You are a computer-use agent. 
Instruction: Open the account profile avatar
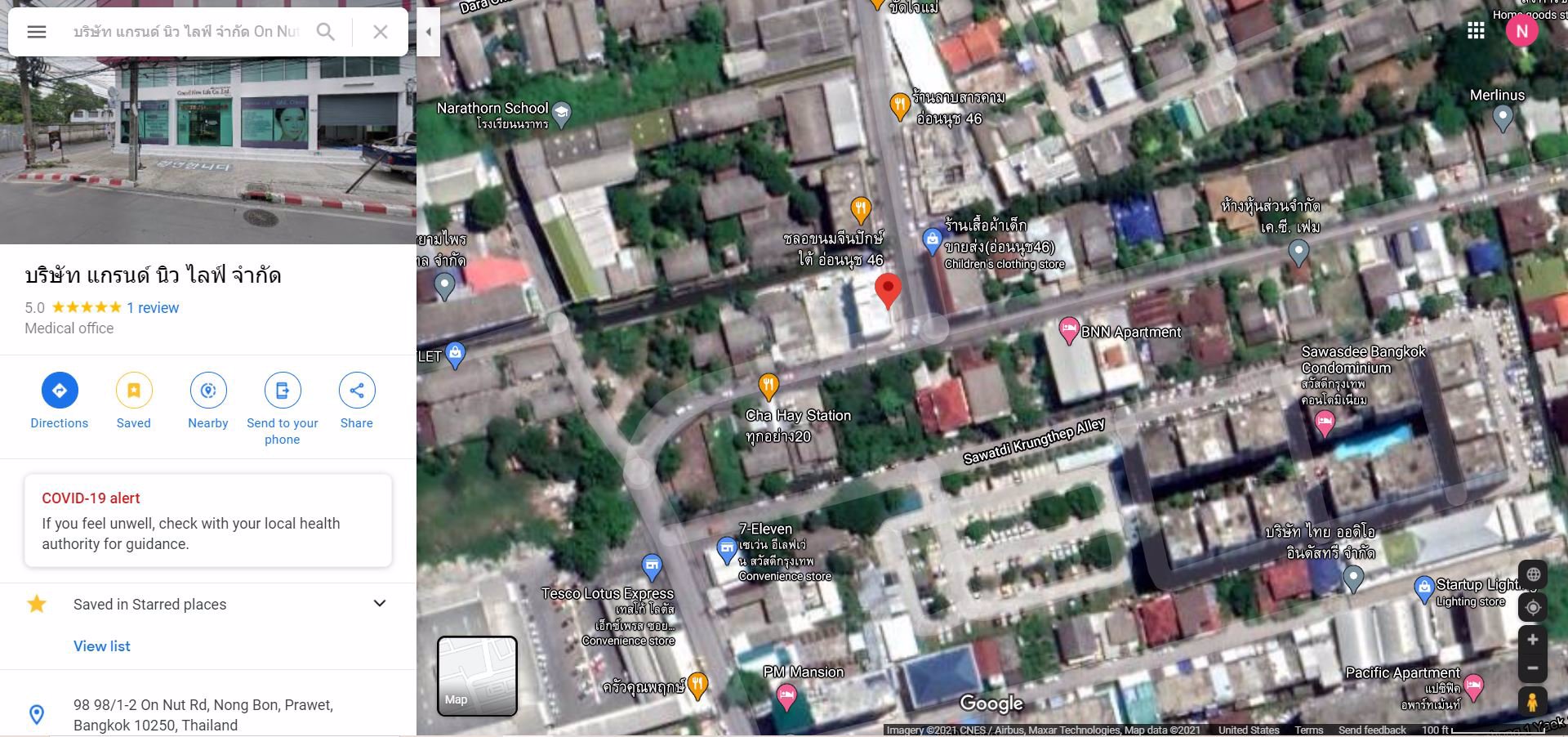pyautogui.click(x=1521, y=31)
